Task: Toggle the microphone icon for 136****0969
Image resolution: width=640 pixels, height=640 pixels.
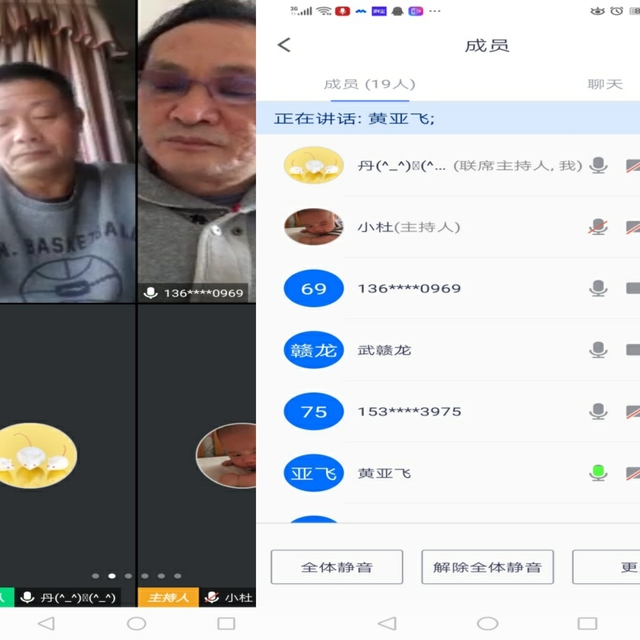Action: tap(598, 288)
